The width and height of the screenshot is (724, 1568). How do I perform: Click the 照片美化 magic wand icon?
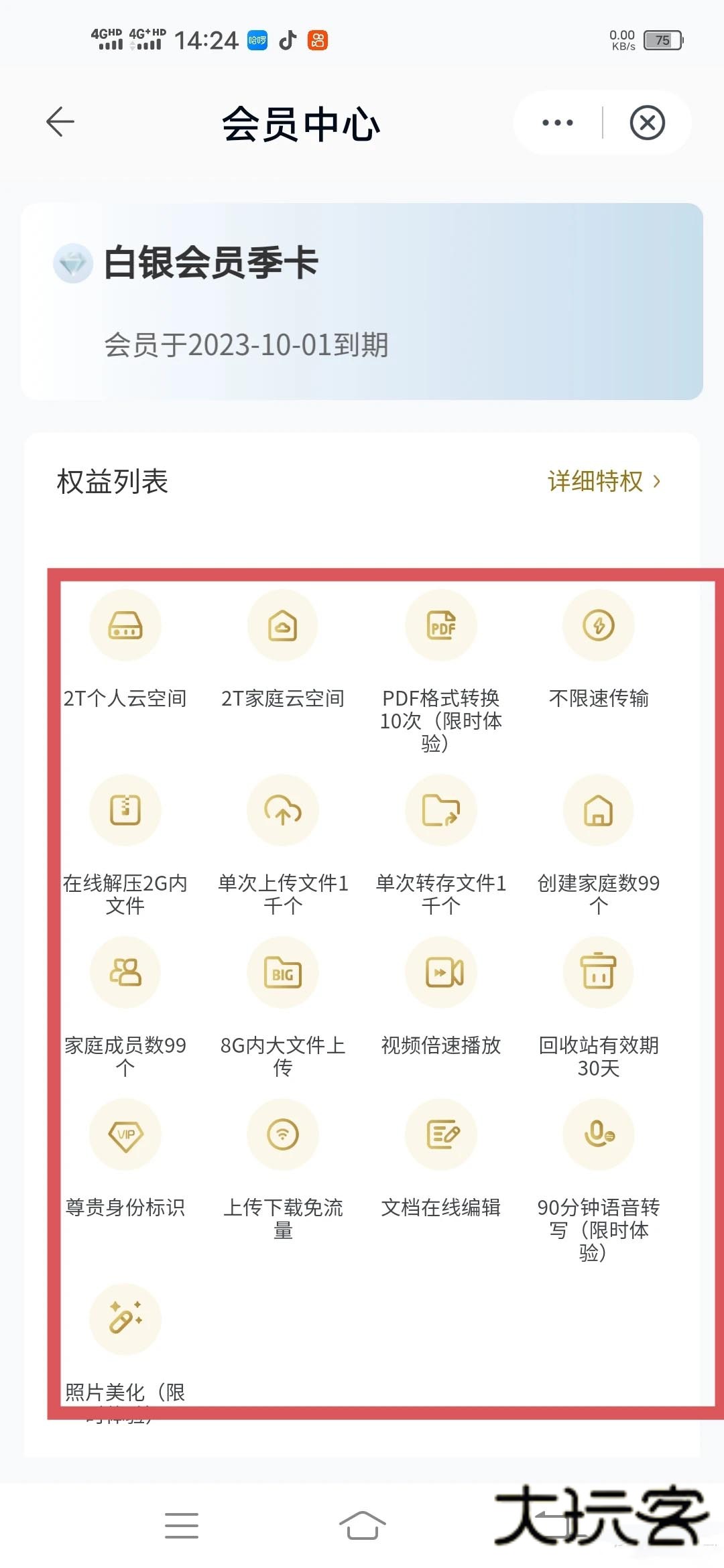(x=125, y=1319)
